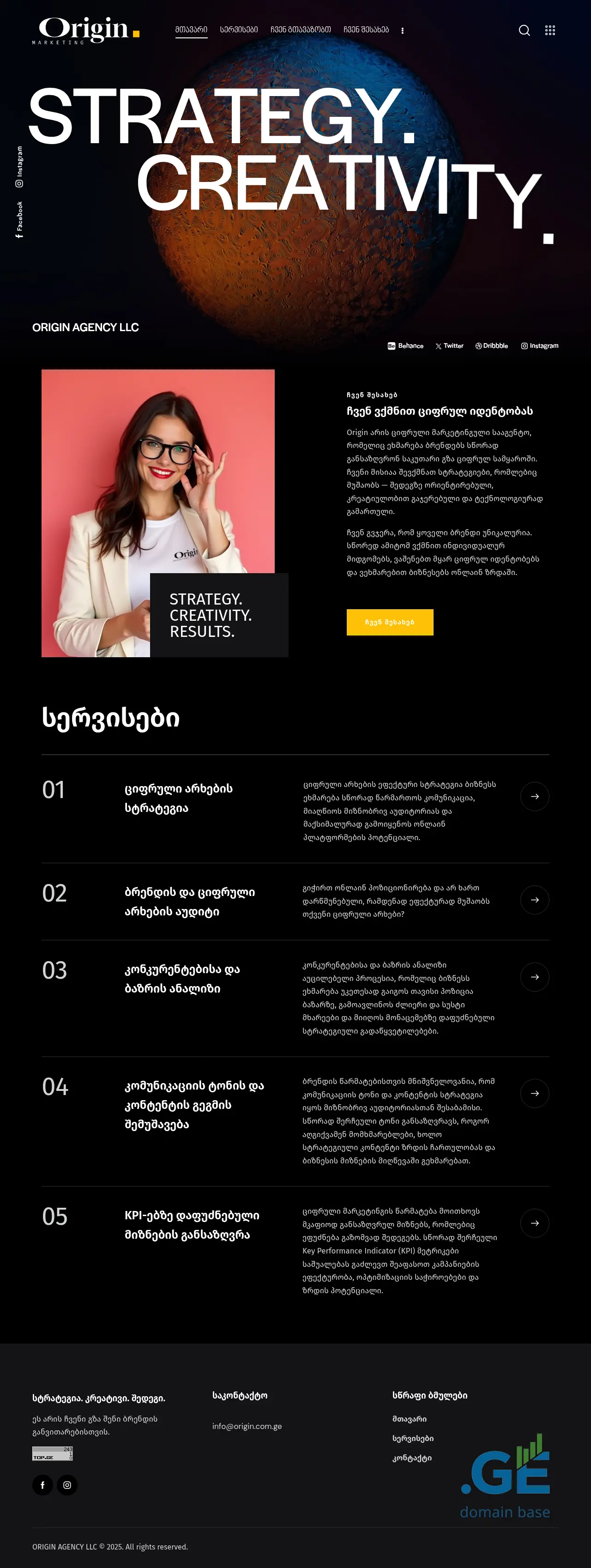Open the side Facebook link
The width and height of the screenshot is (591, 1568).
click(19, 219)
